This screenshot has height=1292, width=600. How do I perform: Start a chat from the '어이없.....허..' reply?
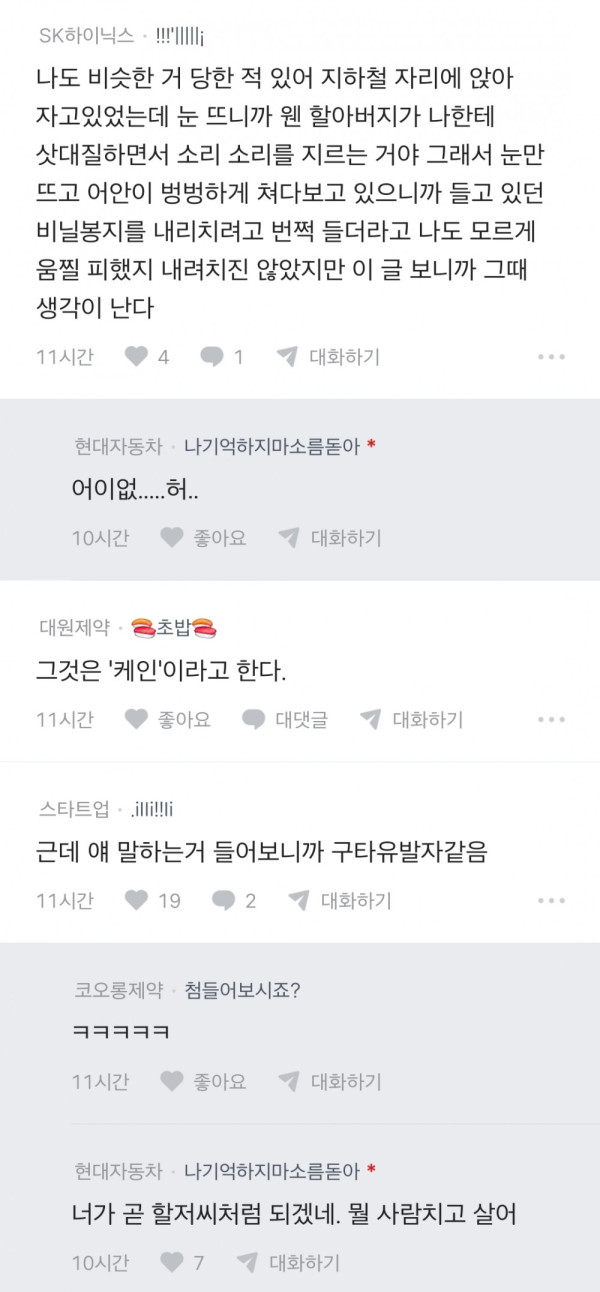[329, 537]
